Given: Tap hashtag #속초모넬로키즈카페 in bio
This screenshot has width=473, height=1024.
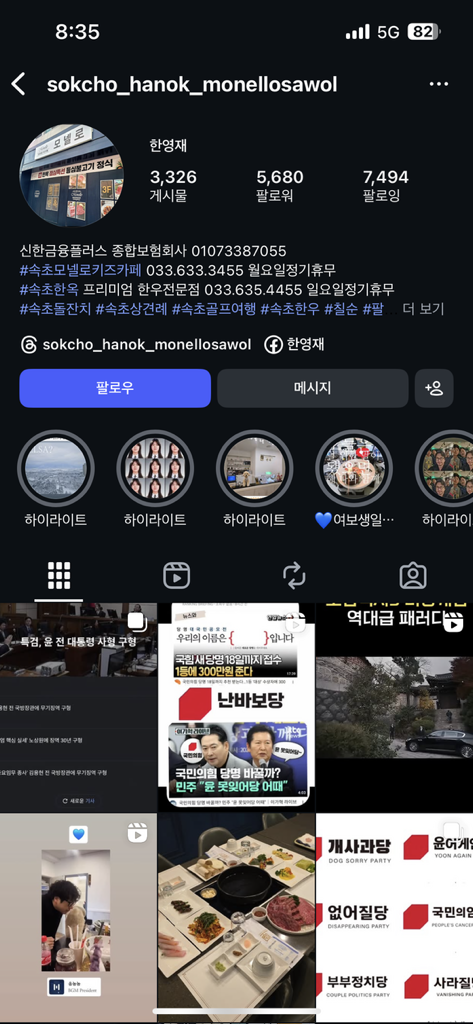Looking at the screenshot, I should coord(81,270).
